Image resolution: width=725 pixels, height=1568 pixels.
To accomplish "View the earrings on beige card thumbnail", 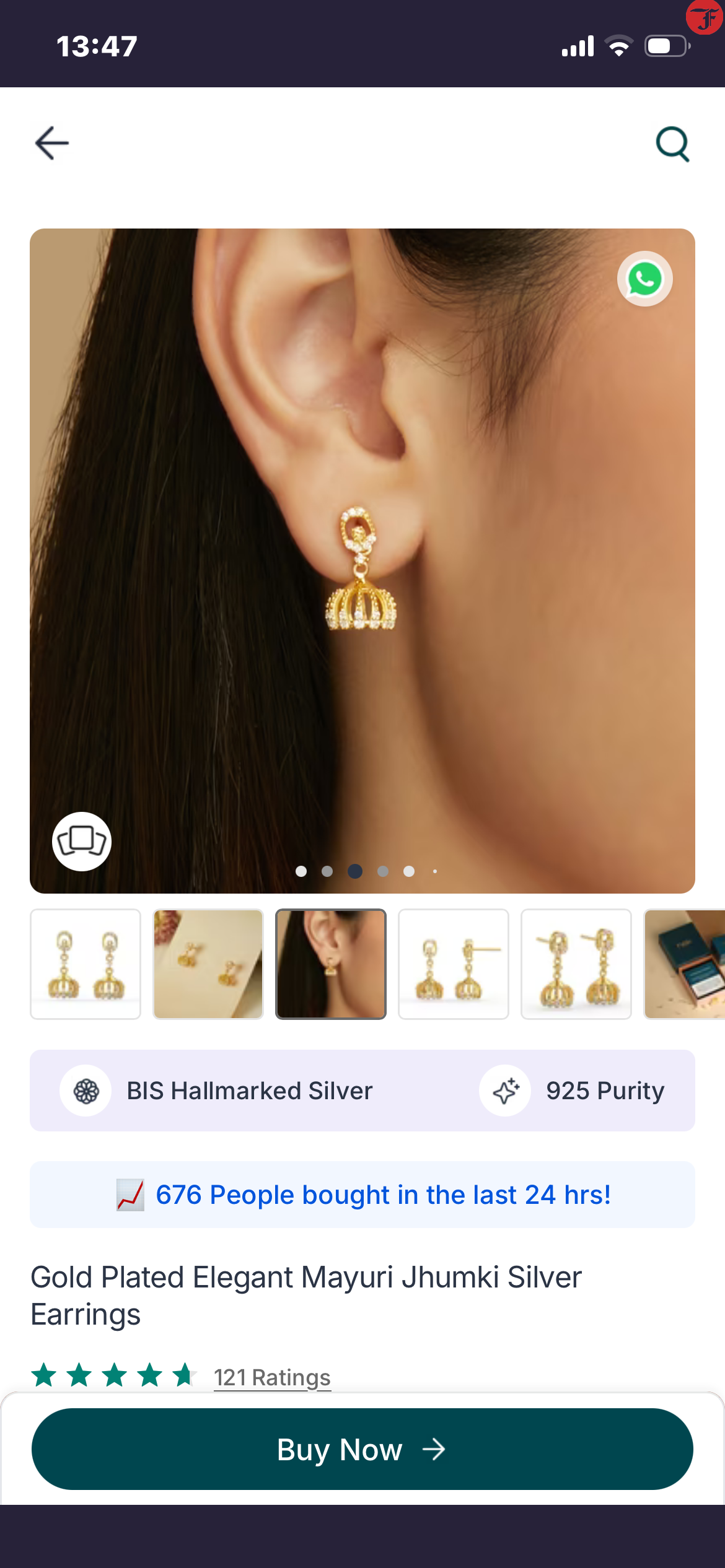I will click(x=208, y=964).
